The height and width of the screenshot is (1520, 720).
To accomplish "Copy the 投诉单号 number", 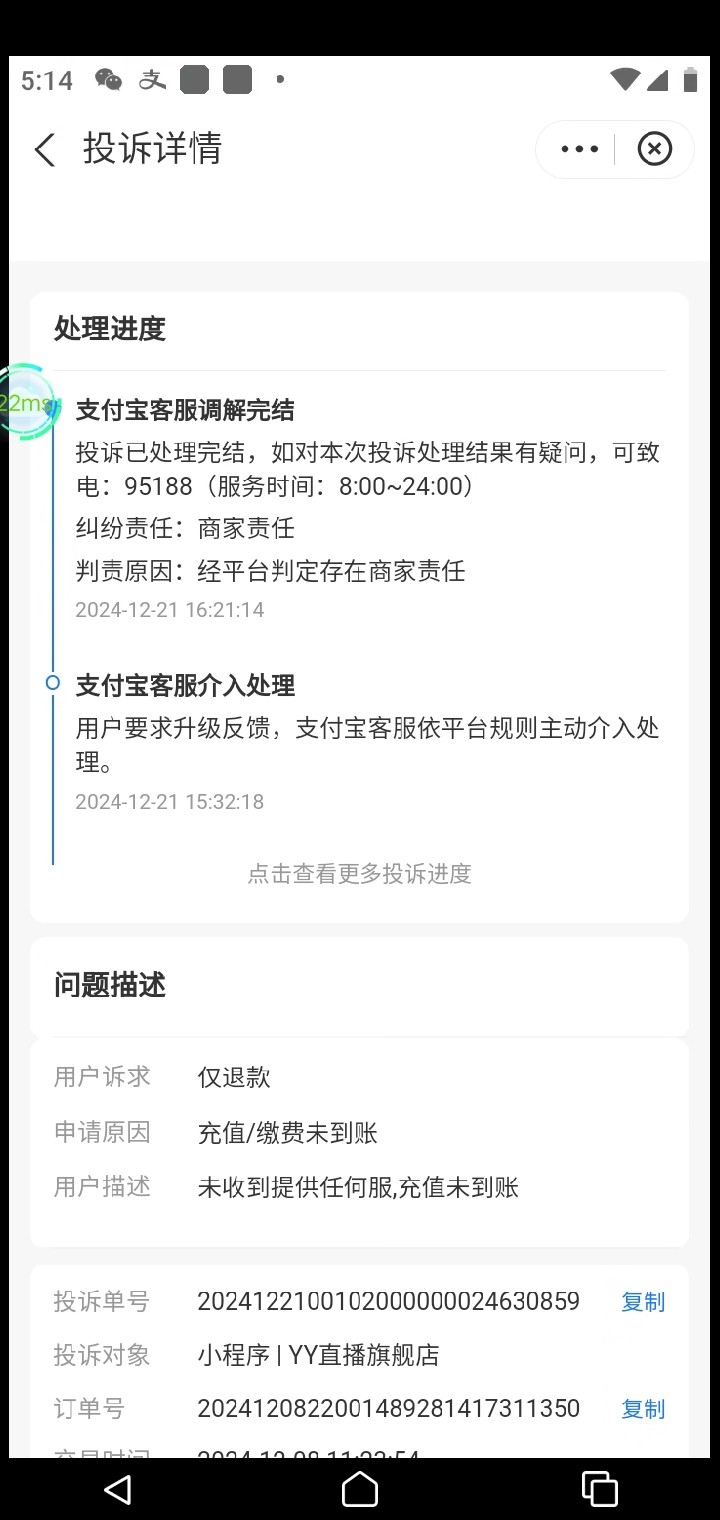I will [643, 1302].
